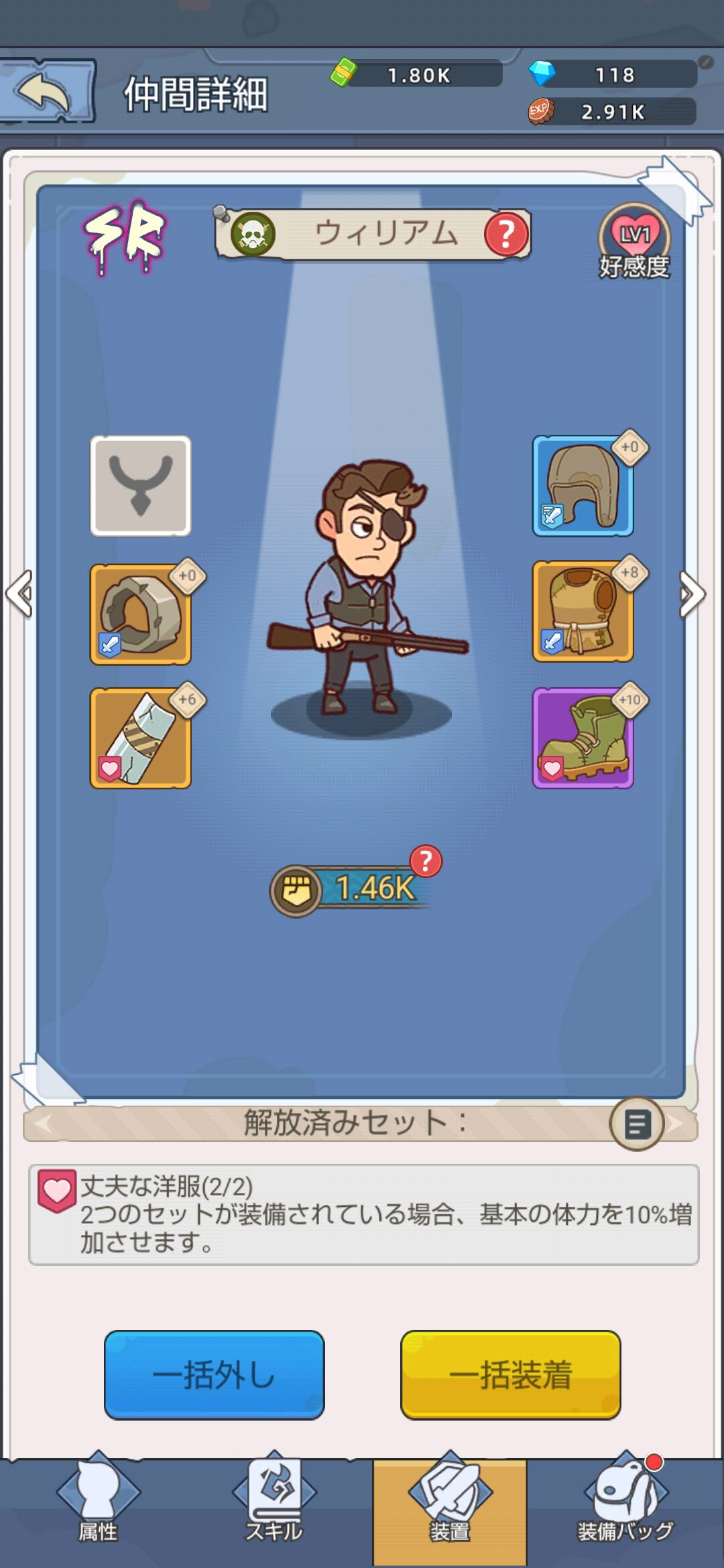
Task: Show next companion with right arrow
Action: (x=692, y=594)
